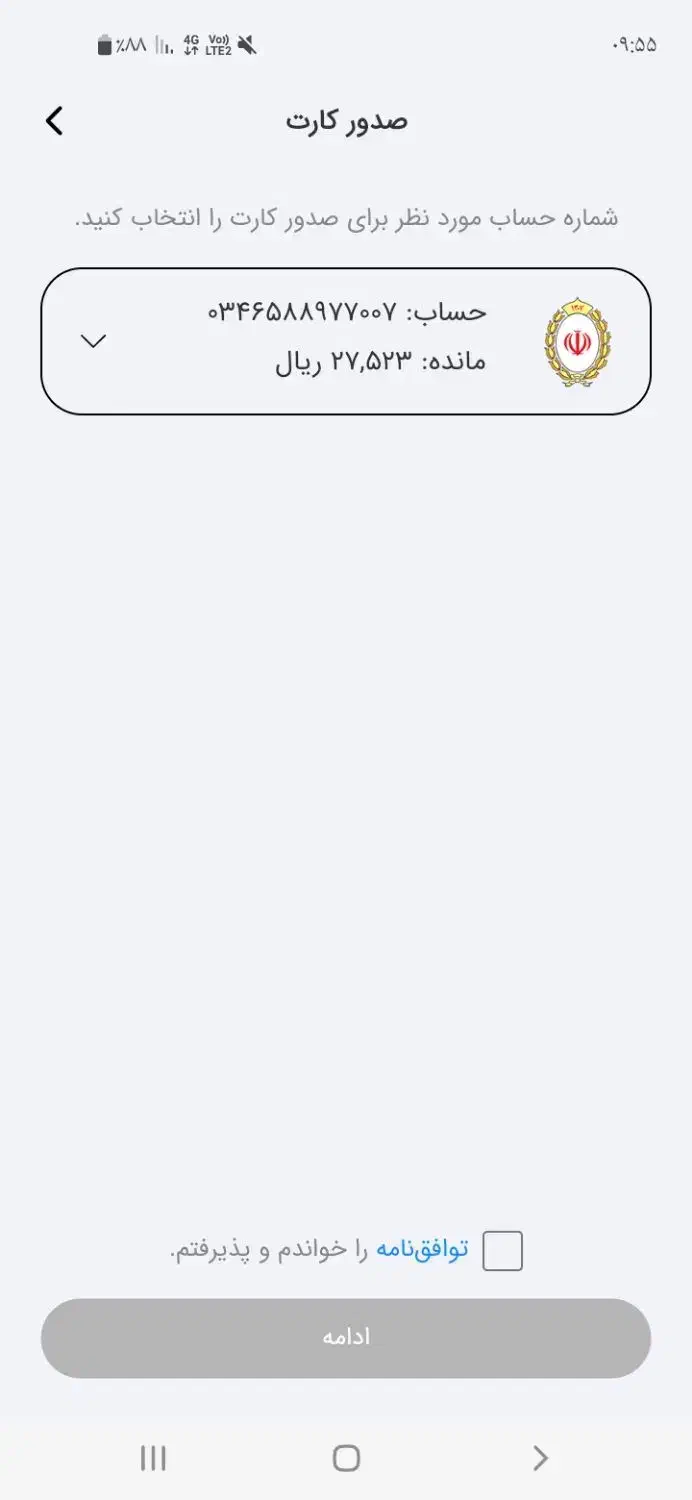The image size is (692, 1500).
Task: Open the توافق‌نامه agreement link
Action: 421,1250
